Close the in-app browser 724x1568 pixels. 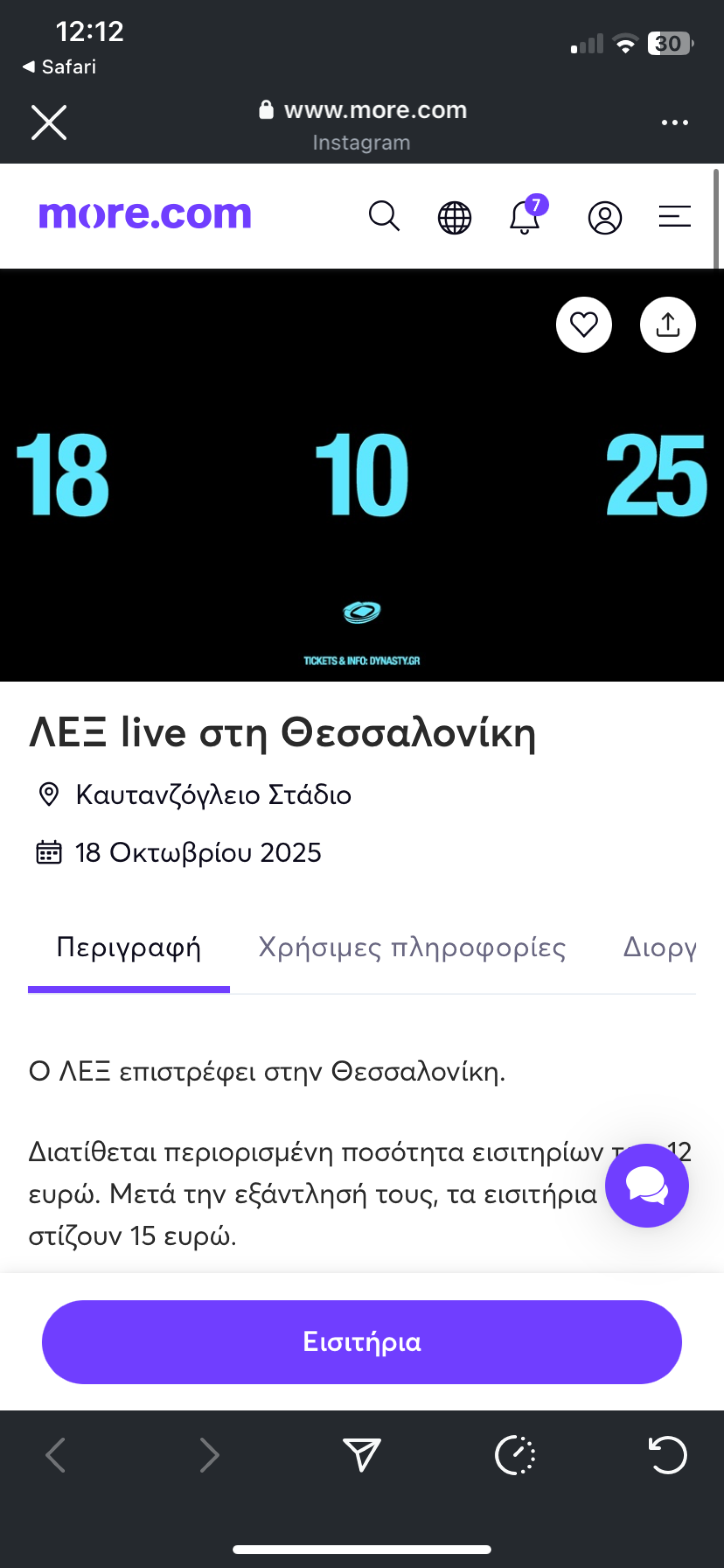point(49,122)
